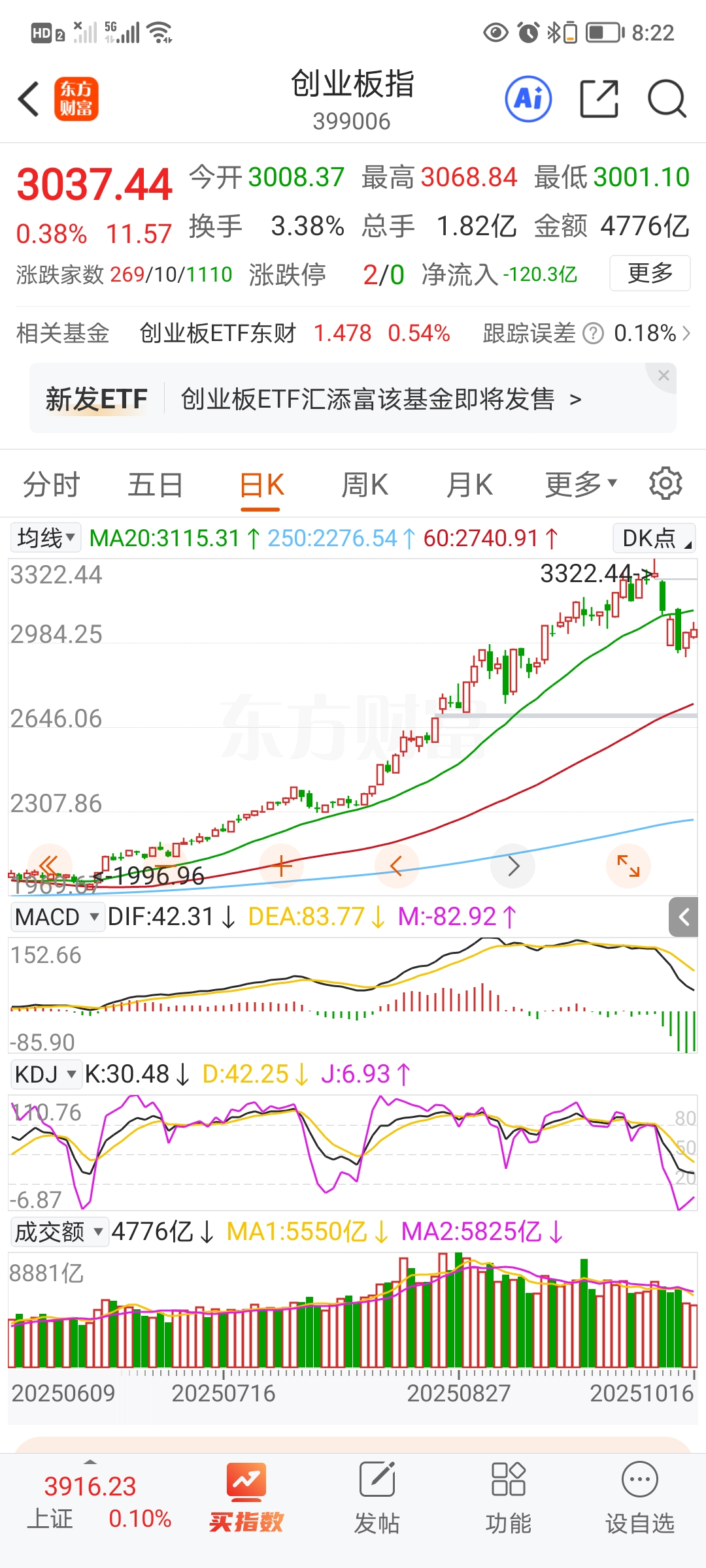Switch to the 分时 chart tab

tap(51, 485)
